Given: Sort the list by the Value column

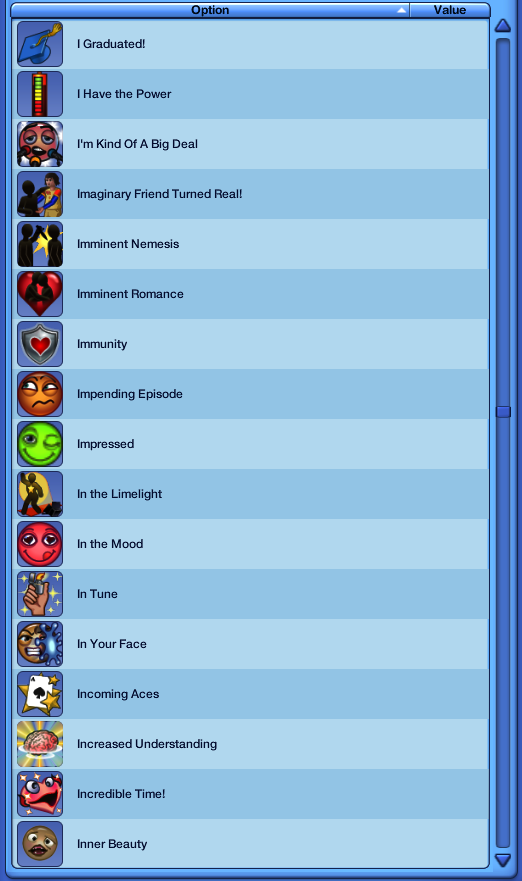Looking at the screenshot, I should [450, 10].
